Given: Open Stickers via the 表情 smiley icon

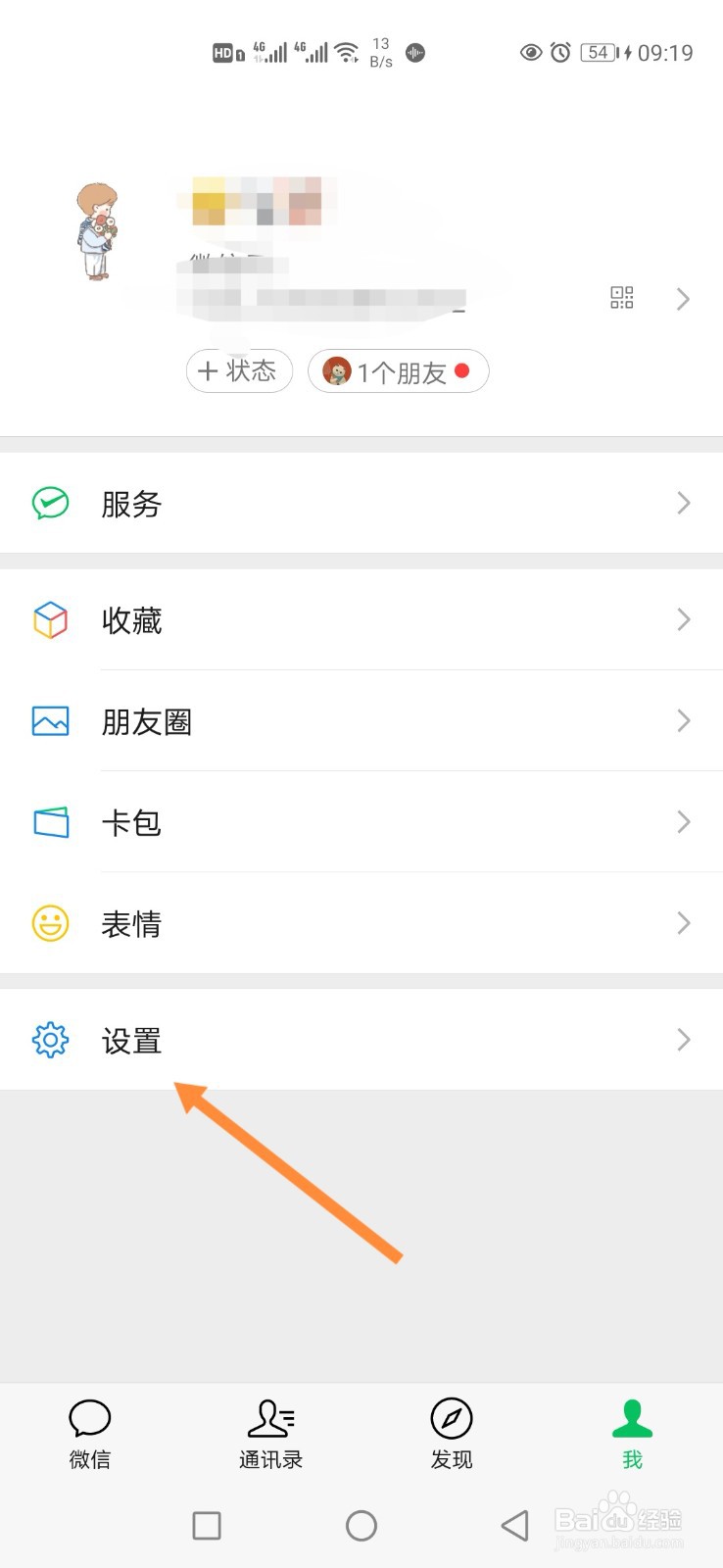Looking at the screenshot, I should click(x=50, y=923).
